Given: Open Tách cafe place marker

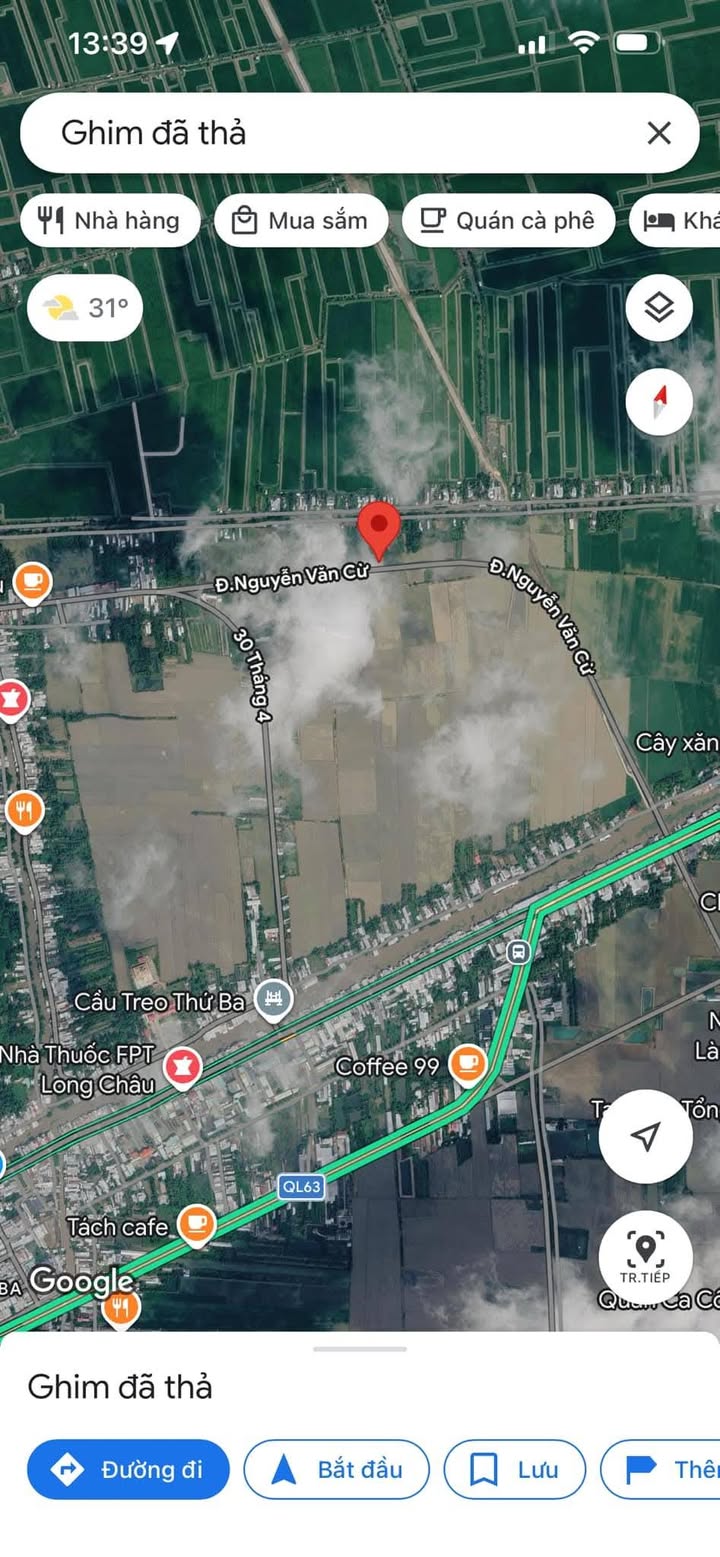Looking at the screenshot, I should (x=197, y=1224).
